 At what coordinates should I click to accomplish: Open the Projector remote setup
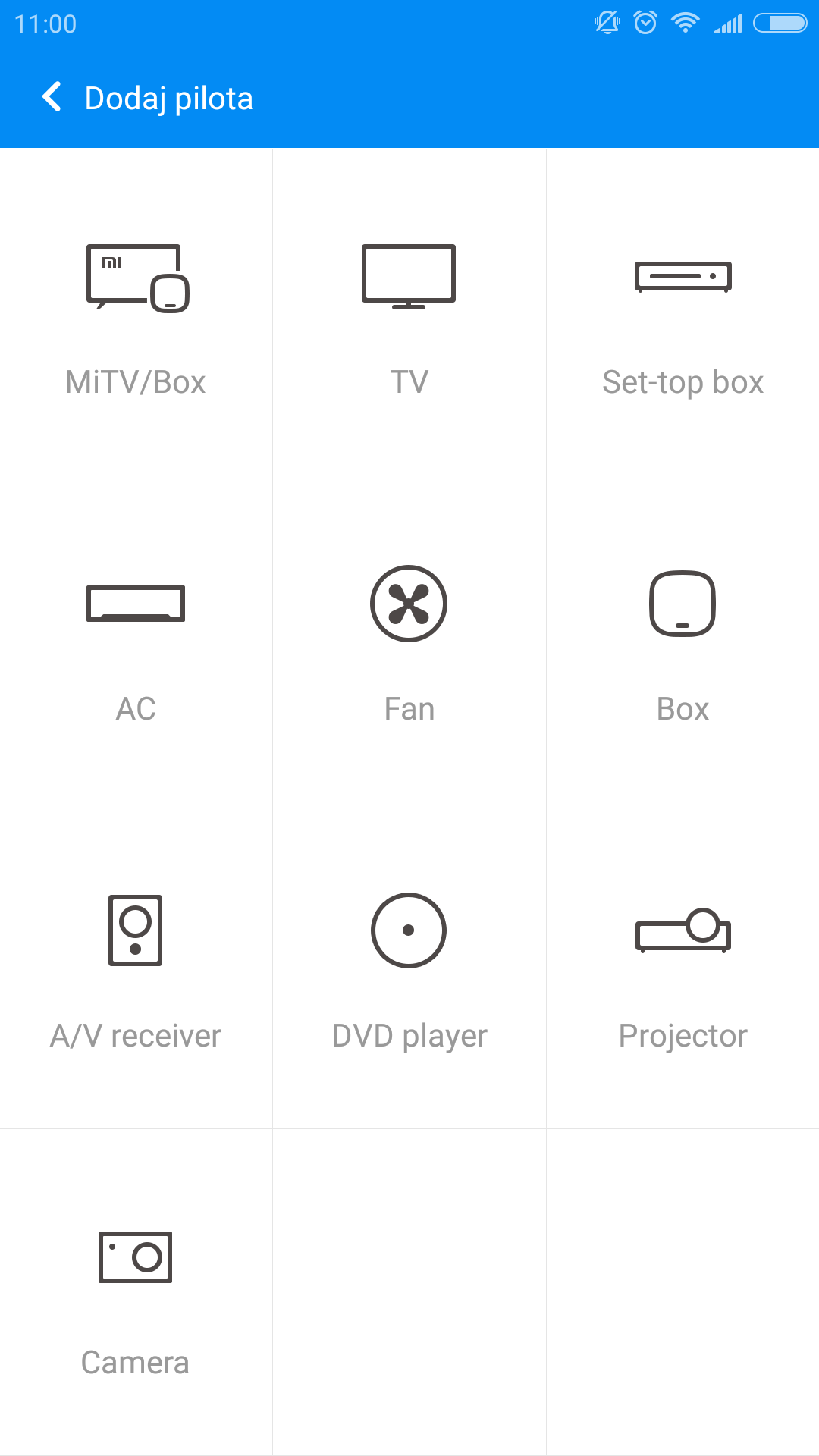(682, 965)
